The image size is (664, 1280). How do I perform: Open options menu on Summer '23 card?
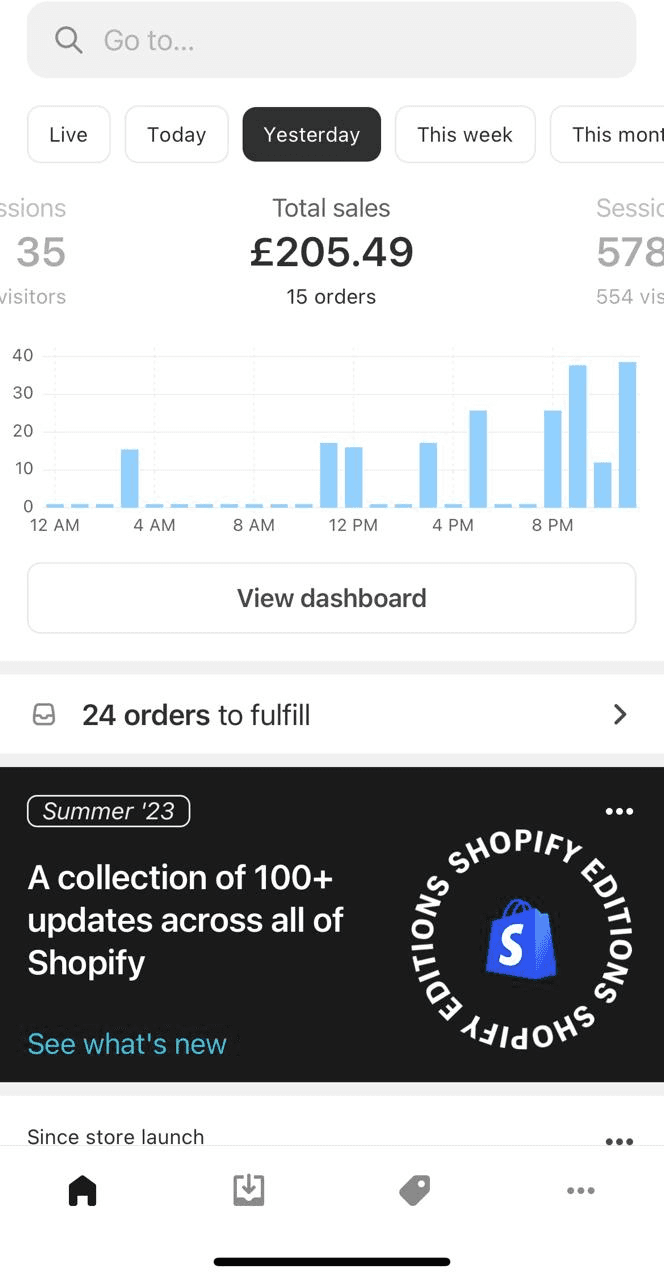[619, 811]
